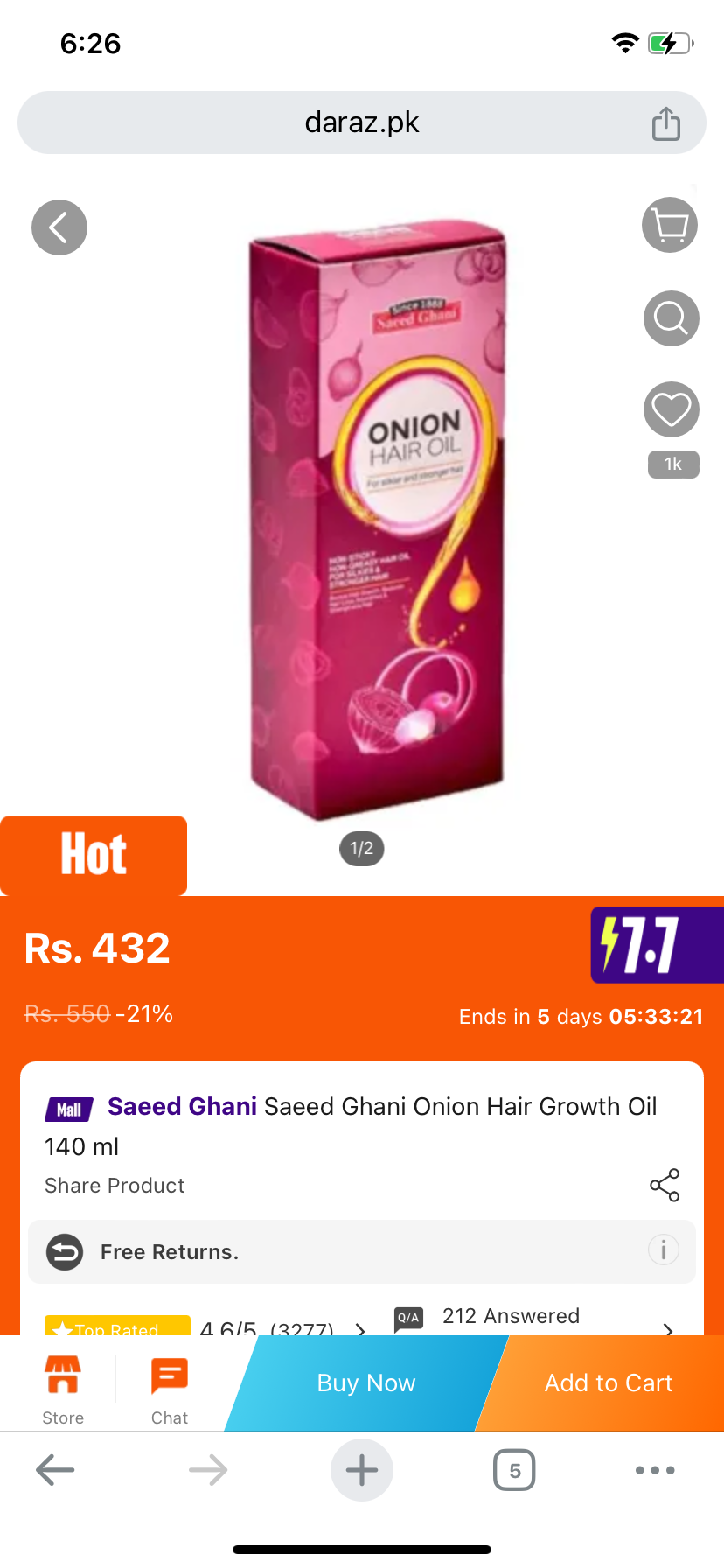
Task: Tap Buy Now
Action: point(365,1382)
